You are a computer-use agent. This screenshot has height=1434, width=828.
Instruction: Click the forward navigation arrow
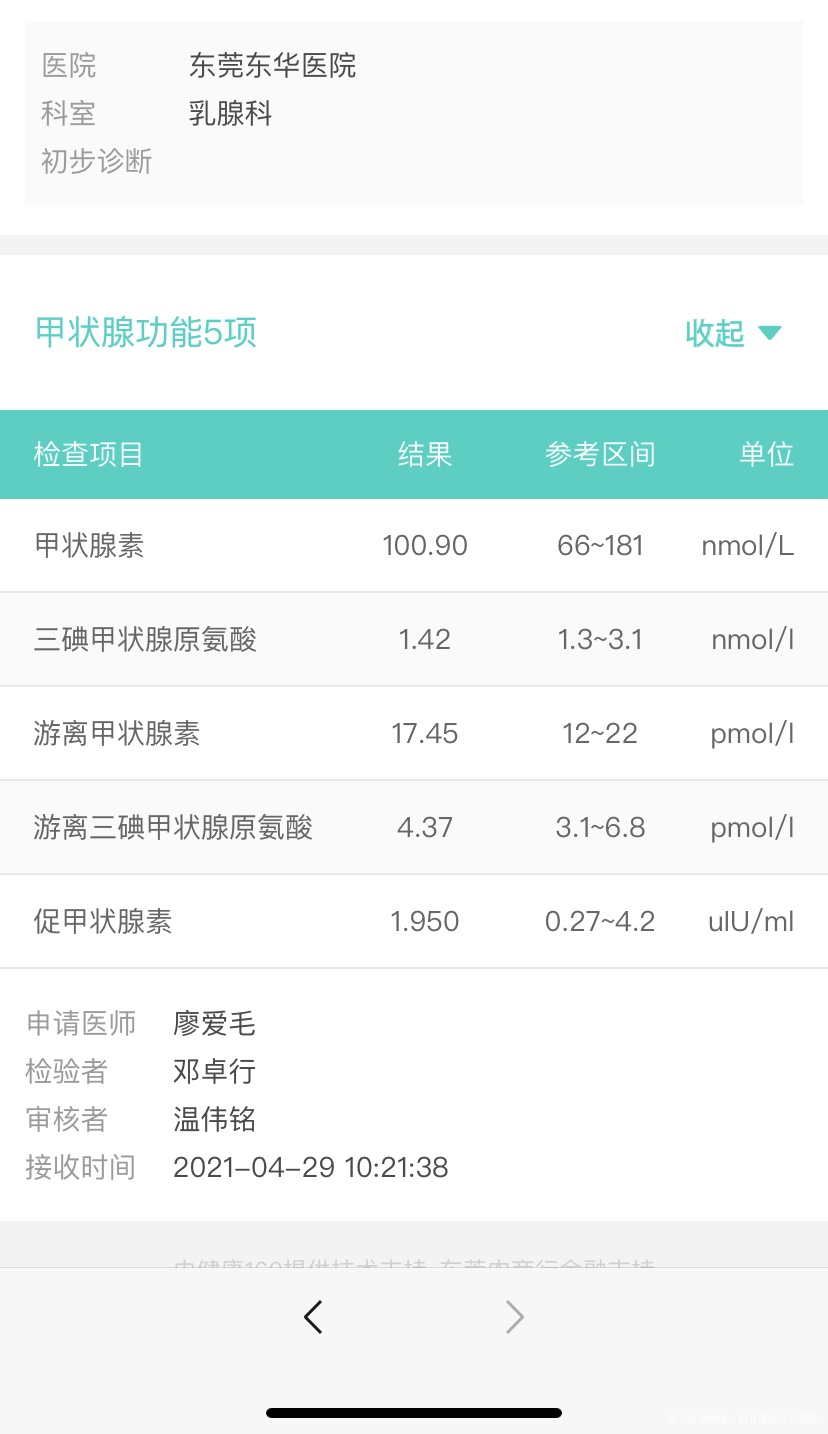514,1317
